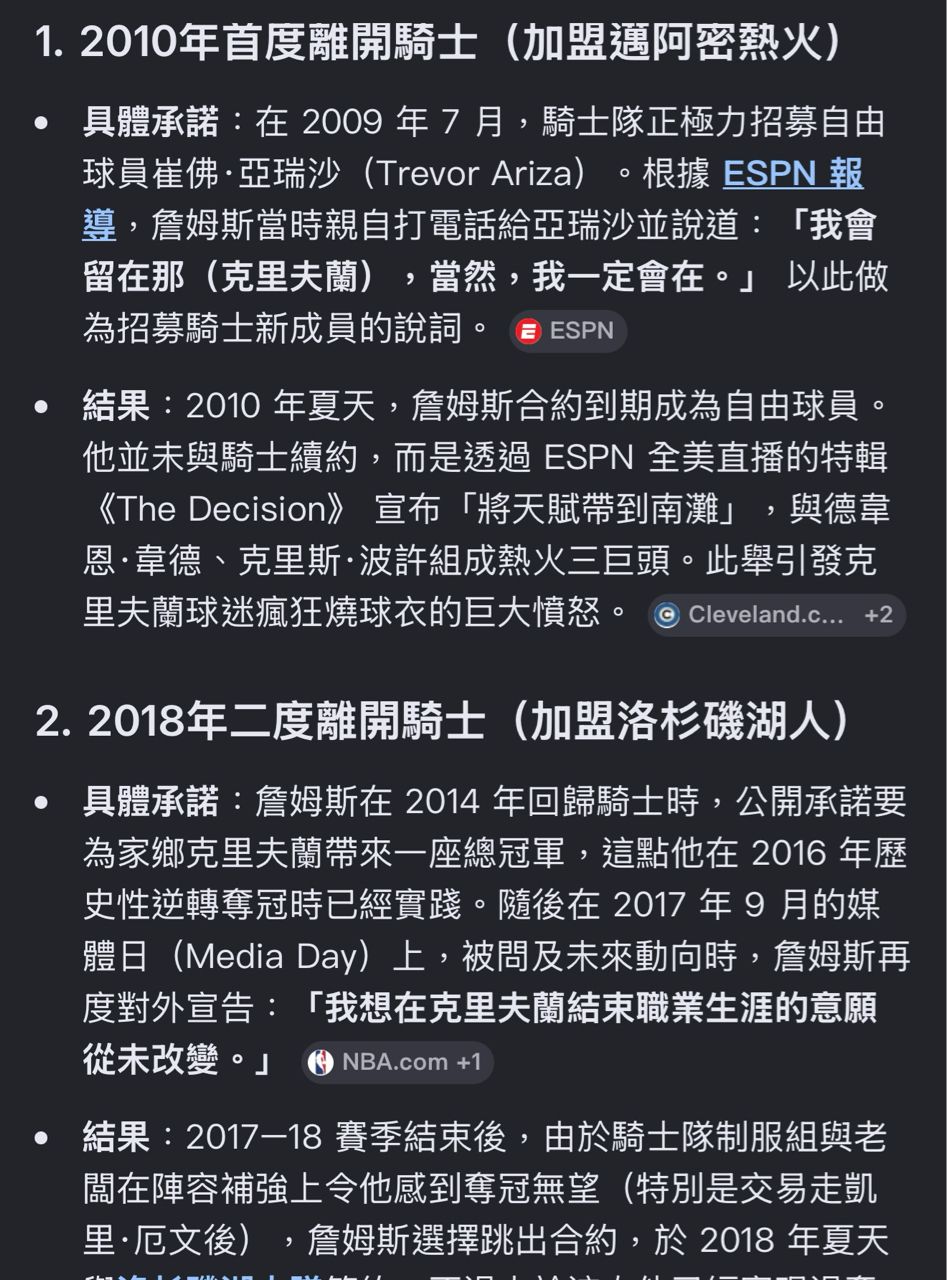This screenshot has height=1280, width=947.
Task: Tap the ESPN source chip
Action: tap(568, 331)
